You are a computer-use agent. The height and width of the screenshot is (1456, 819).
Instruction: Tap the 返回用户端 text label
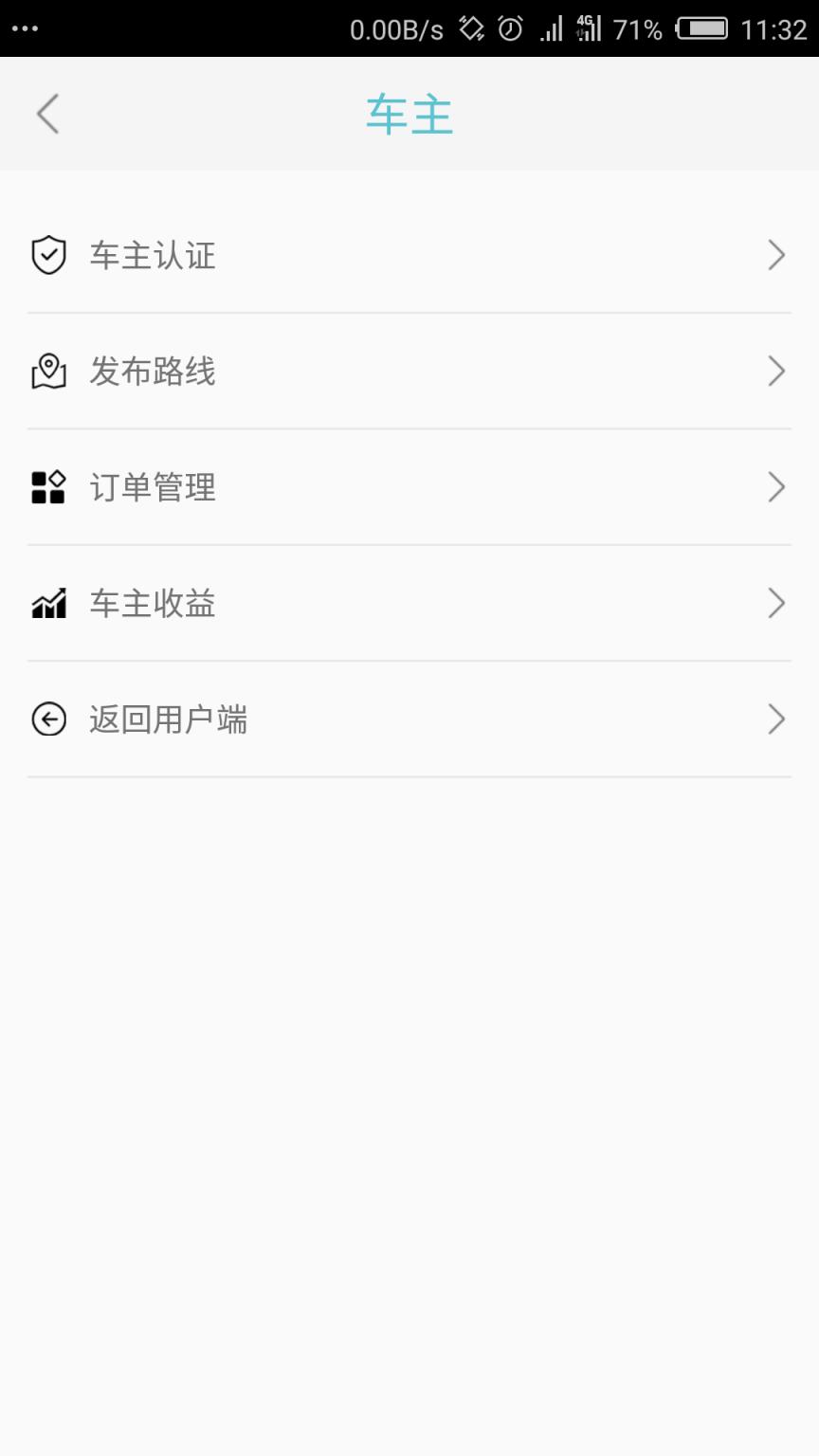(x=167, y=719)
